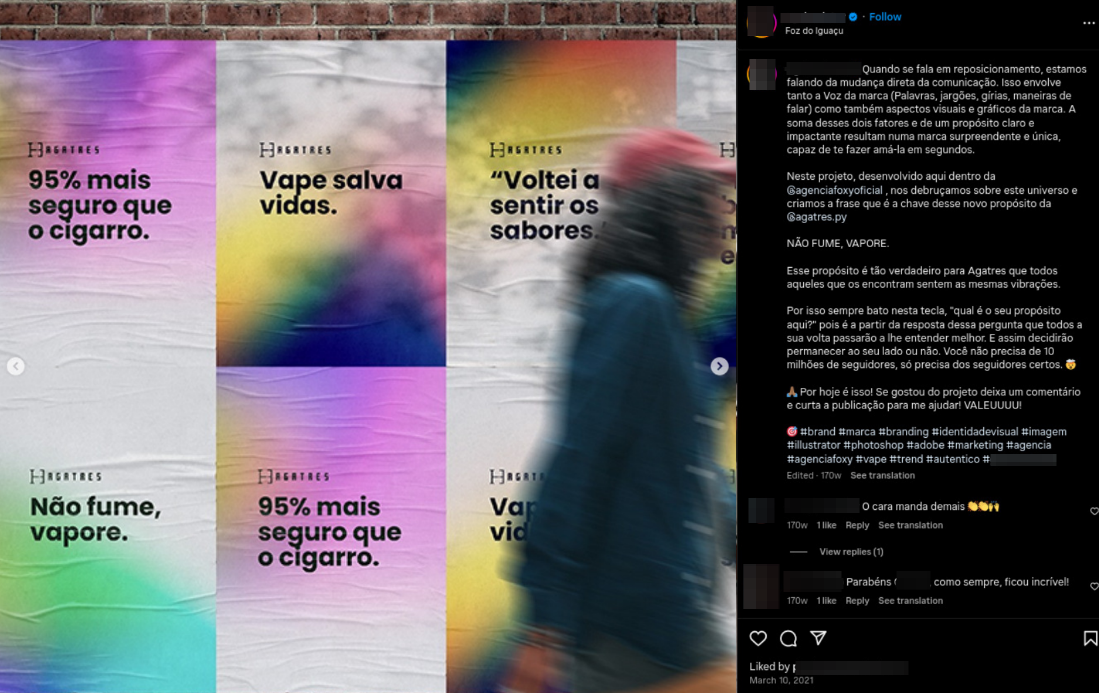The height and width of the screenshot is (693, 1099).
Task: Share the post via paper plane icon
Action: 818,638
